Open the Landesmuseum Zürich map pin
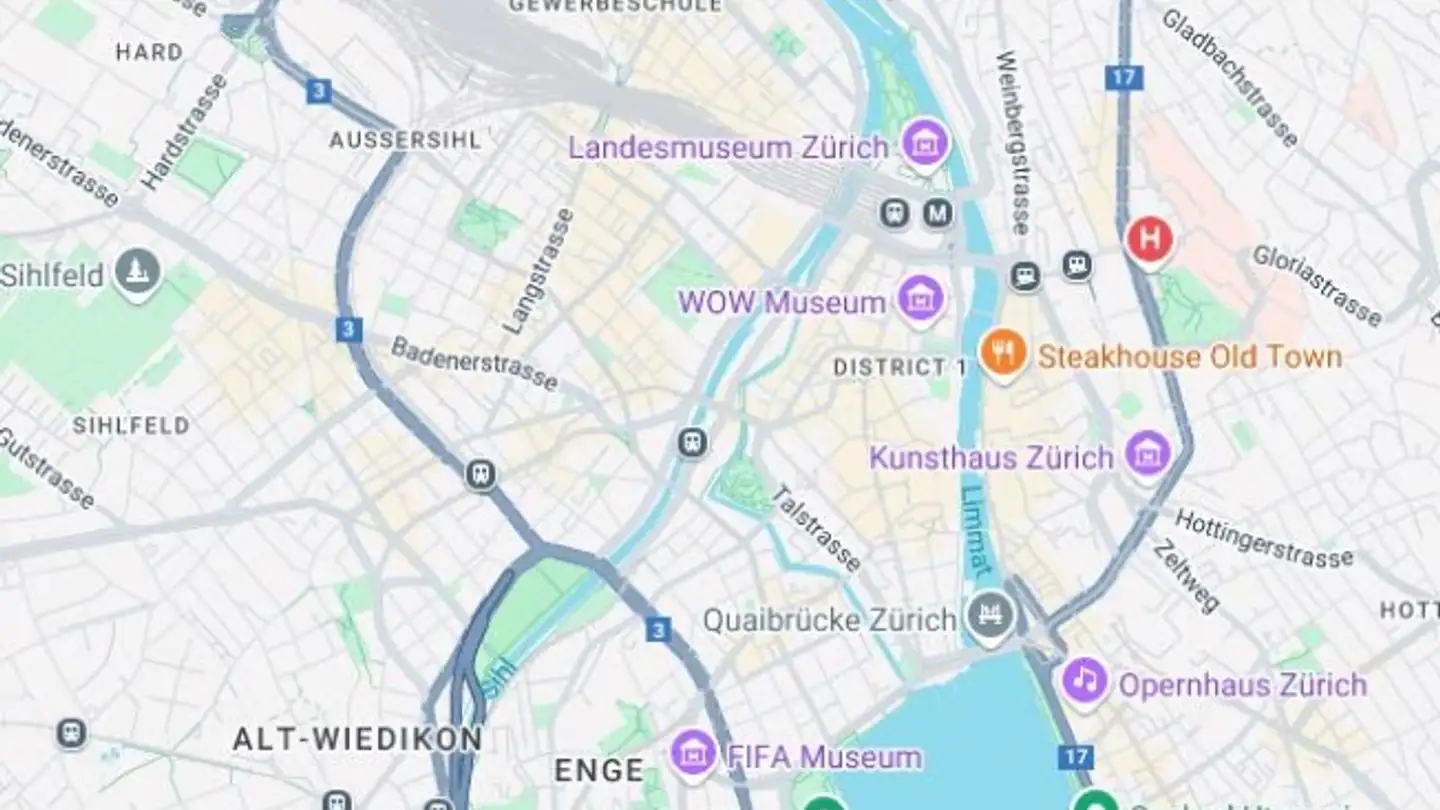This screenshot has height=810, width=1440. click(x=925, y=145)
